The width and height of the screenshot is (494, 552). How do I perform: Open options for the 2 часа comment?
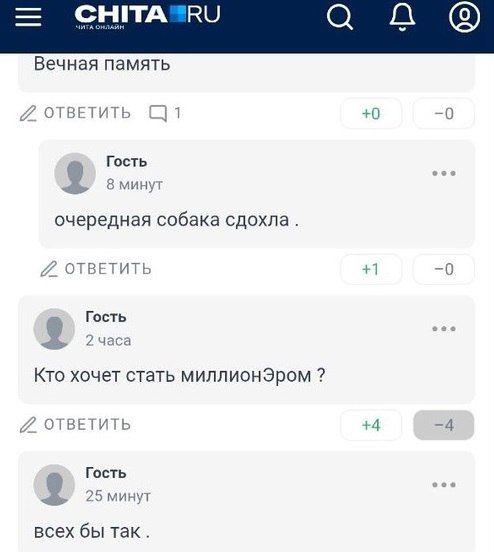(444, 329)
